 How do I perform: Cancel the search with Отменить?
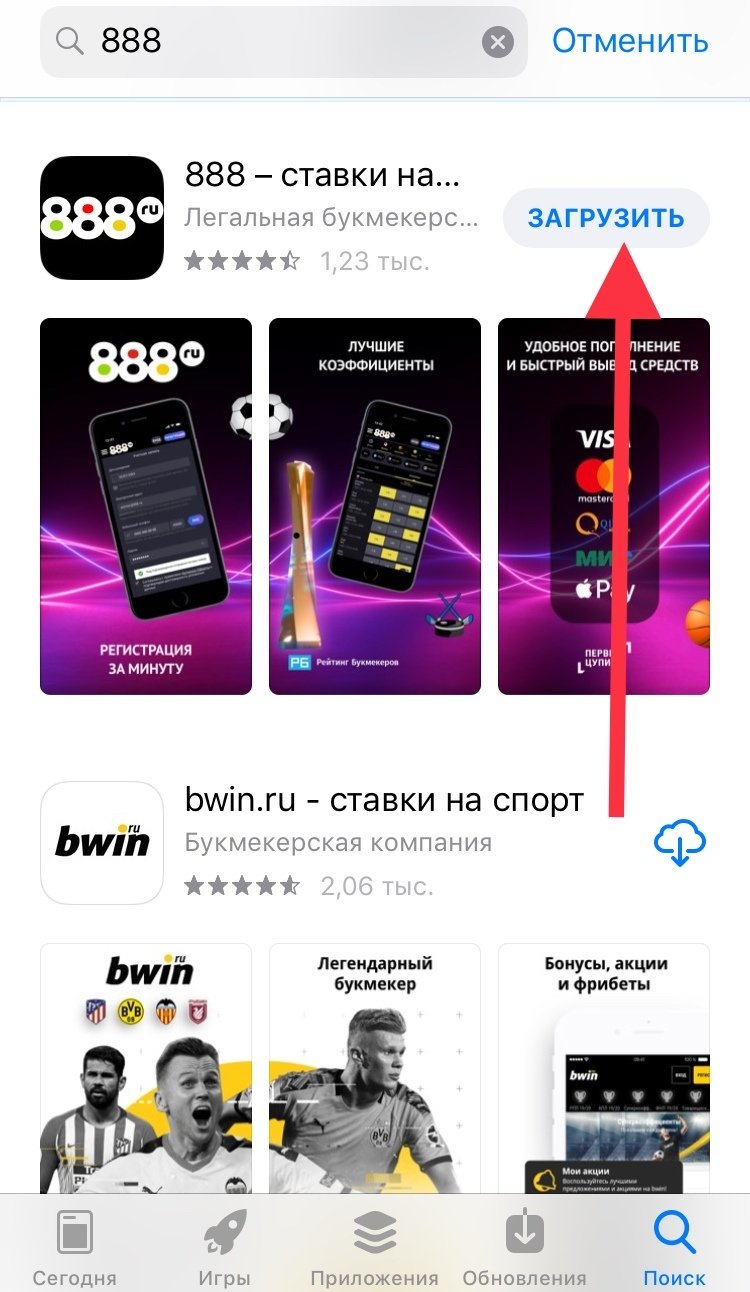coord(630,42)
